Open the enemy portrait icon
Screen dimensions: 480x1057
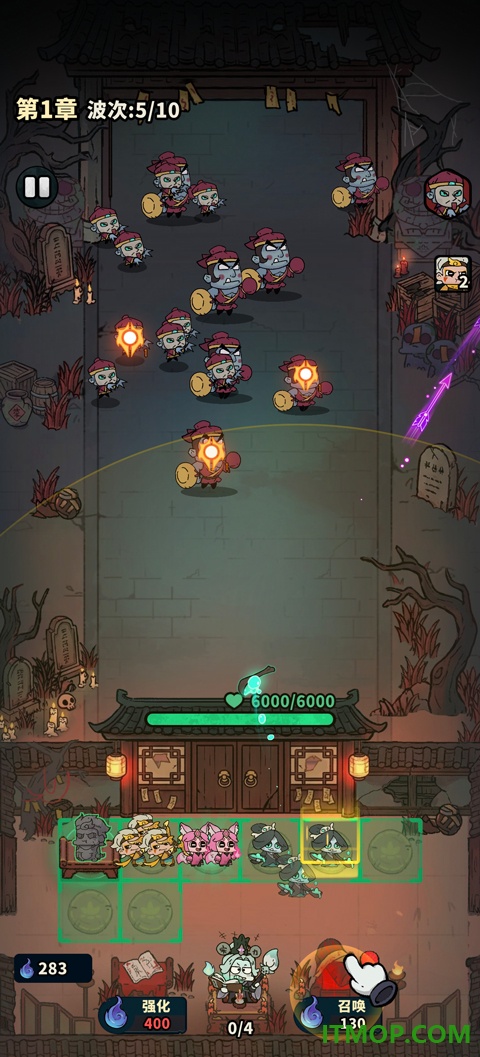tap(448, 193)
